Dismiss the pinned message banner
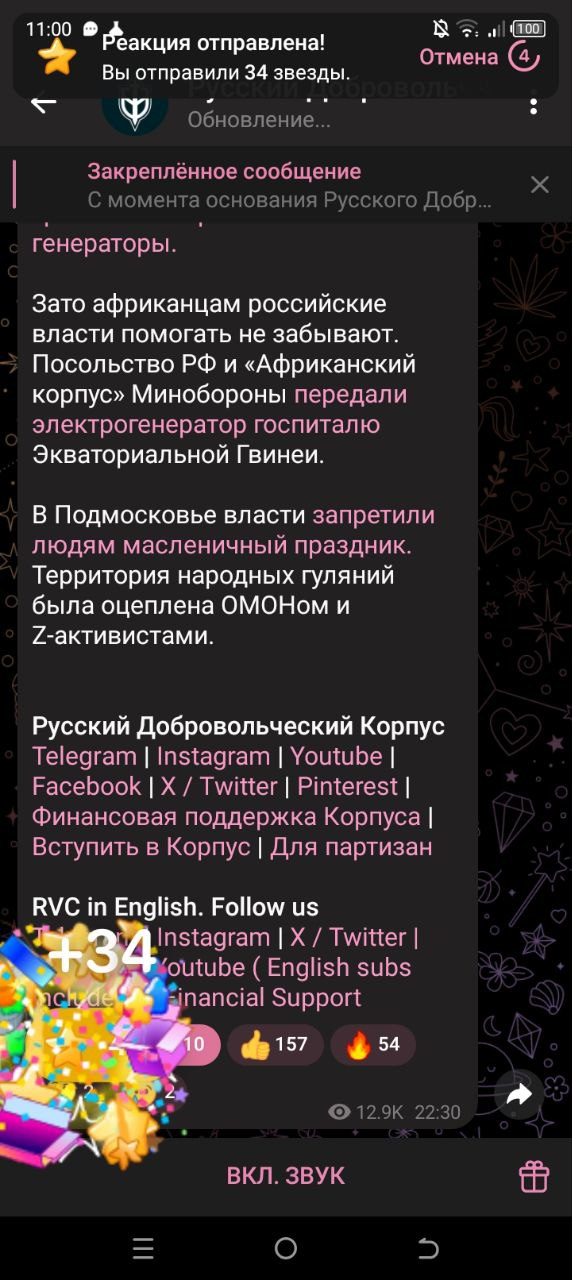Viewport: 572px width, 1280px height. click(x=540, y=184)
